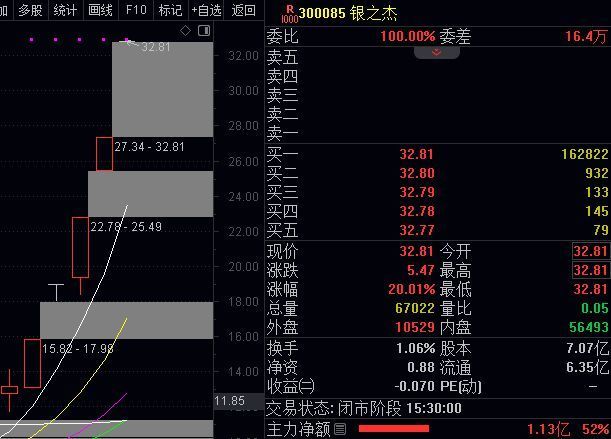Select the 画线 drawing tool
This screenshot has width=611, height=439.
(x=100, y=10)
